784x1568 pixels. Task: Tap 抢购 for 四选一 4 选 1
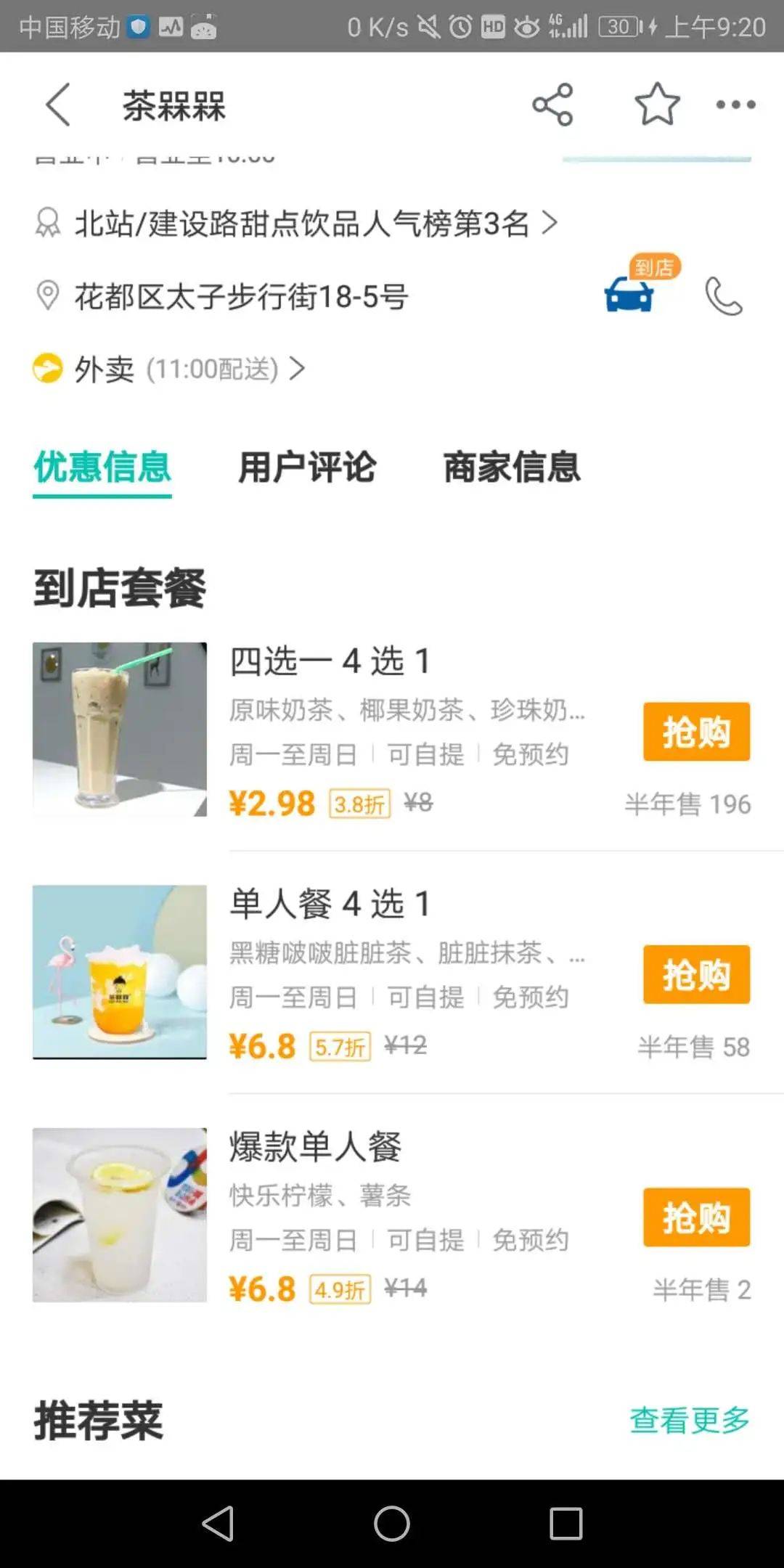pos(696,732)
